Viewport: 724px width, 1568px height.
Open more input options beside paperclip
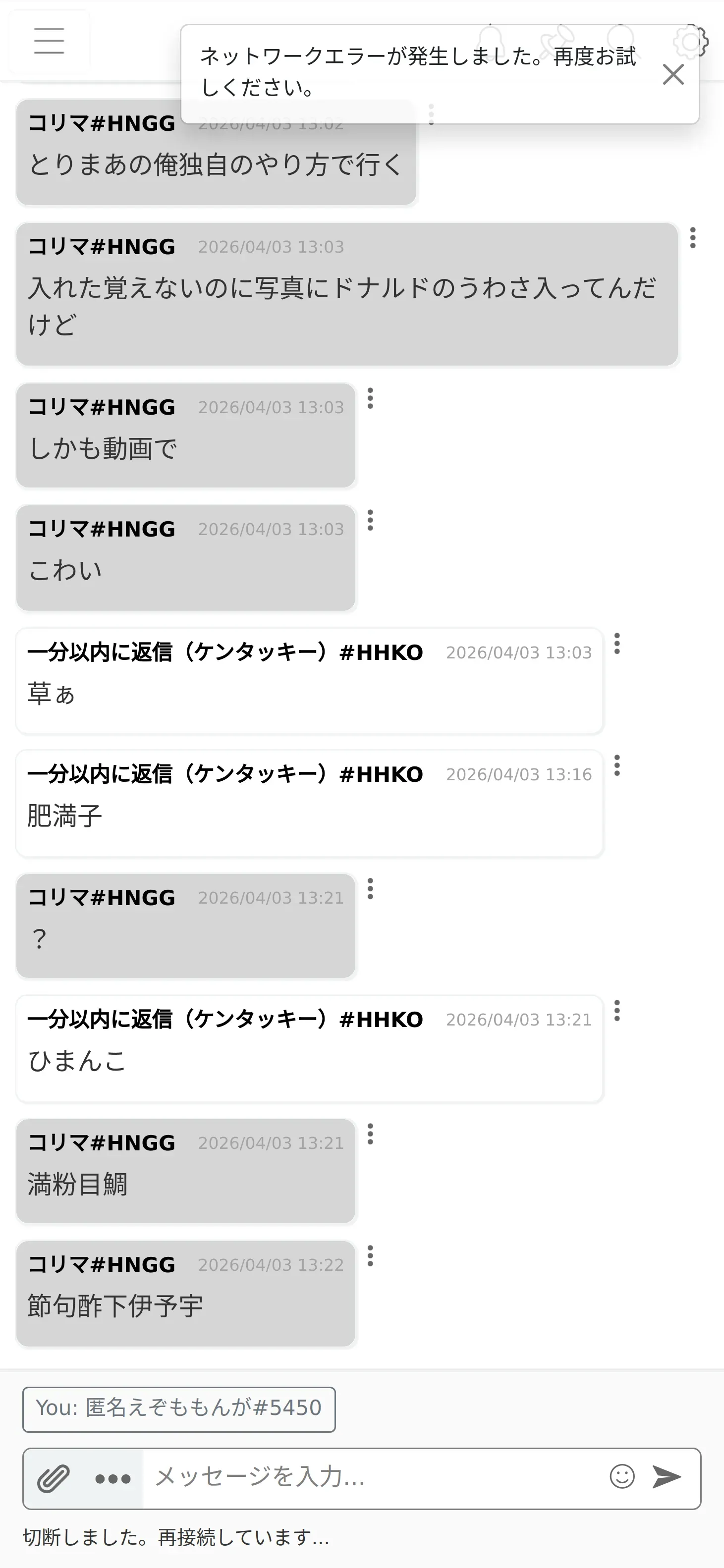113,1478
